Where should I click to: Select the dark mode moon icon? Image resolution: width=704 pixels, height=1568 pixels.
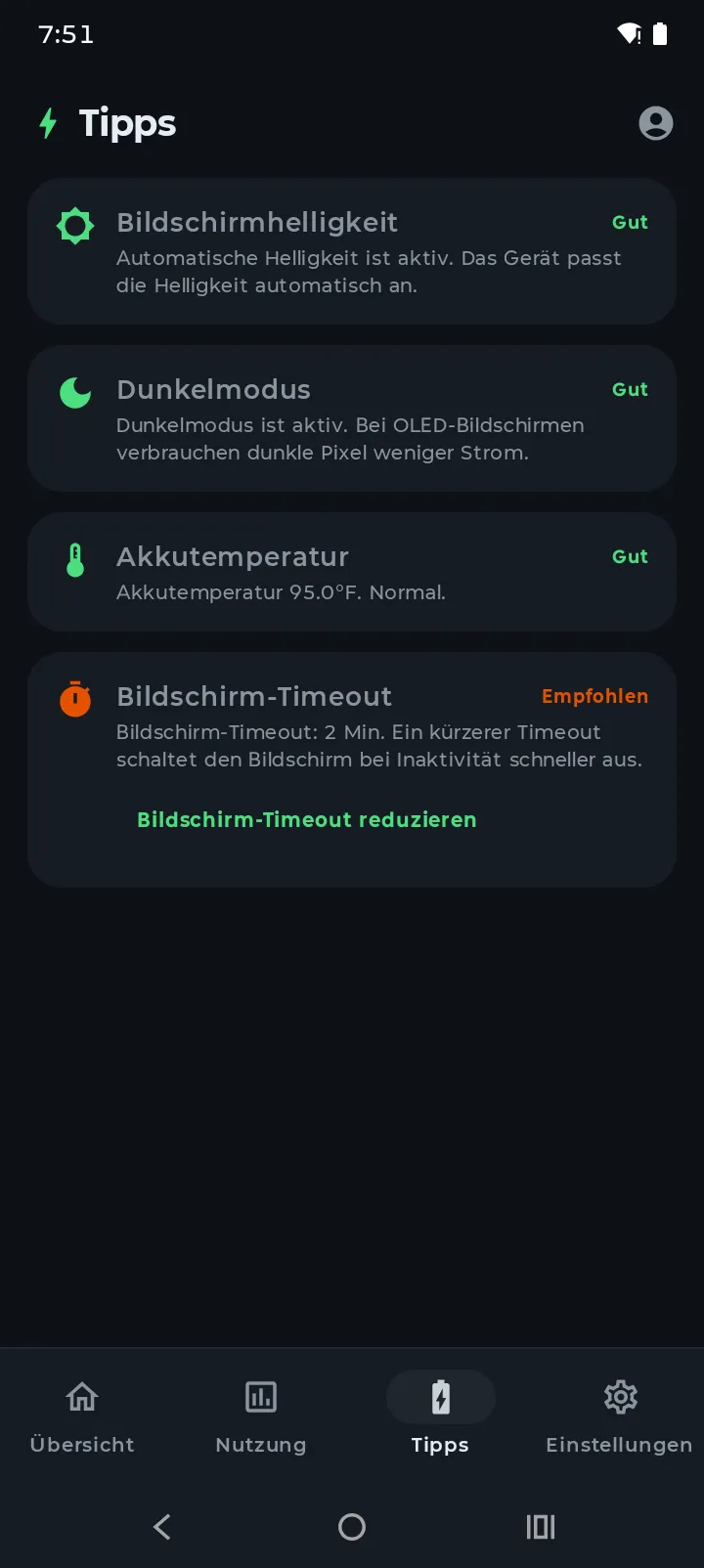74,393
